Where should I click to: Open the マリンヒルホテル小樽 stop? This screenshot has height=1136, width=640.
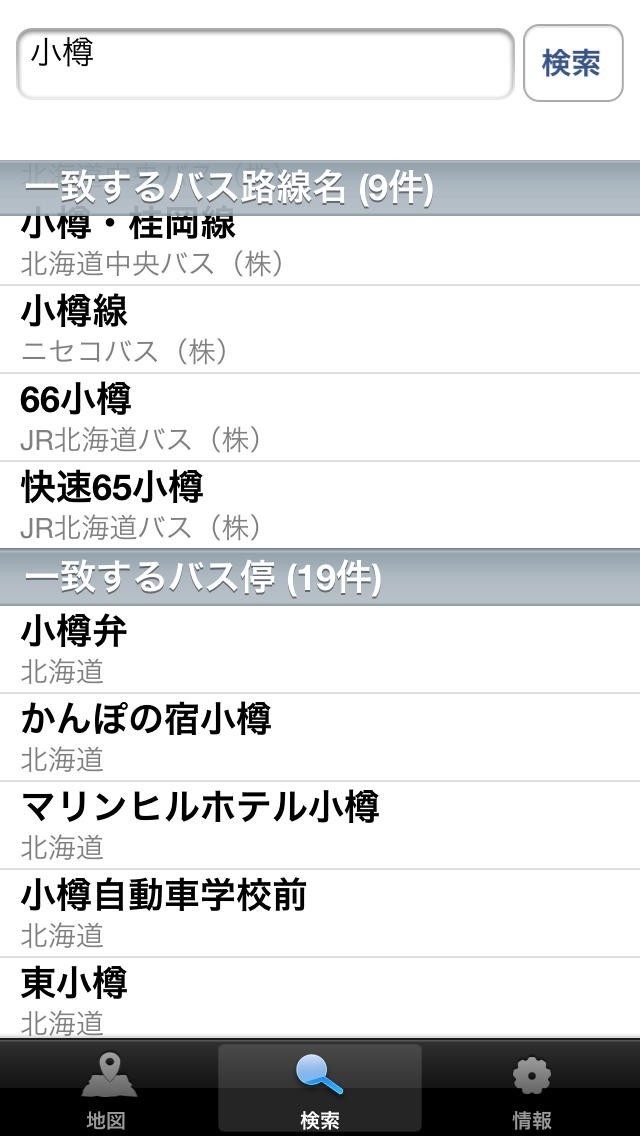(320, 825)
